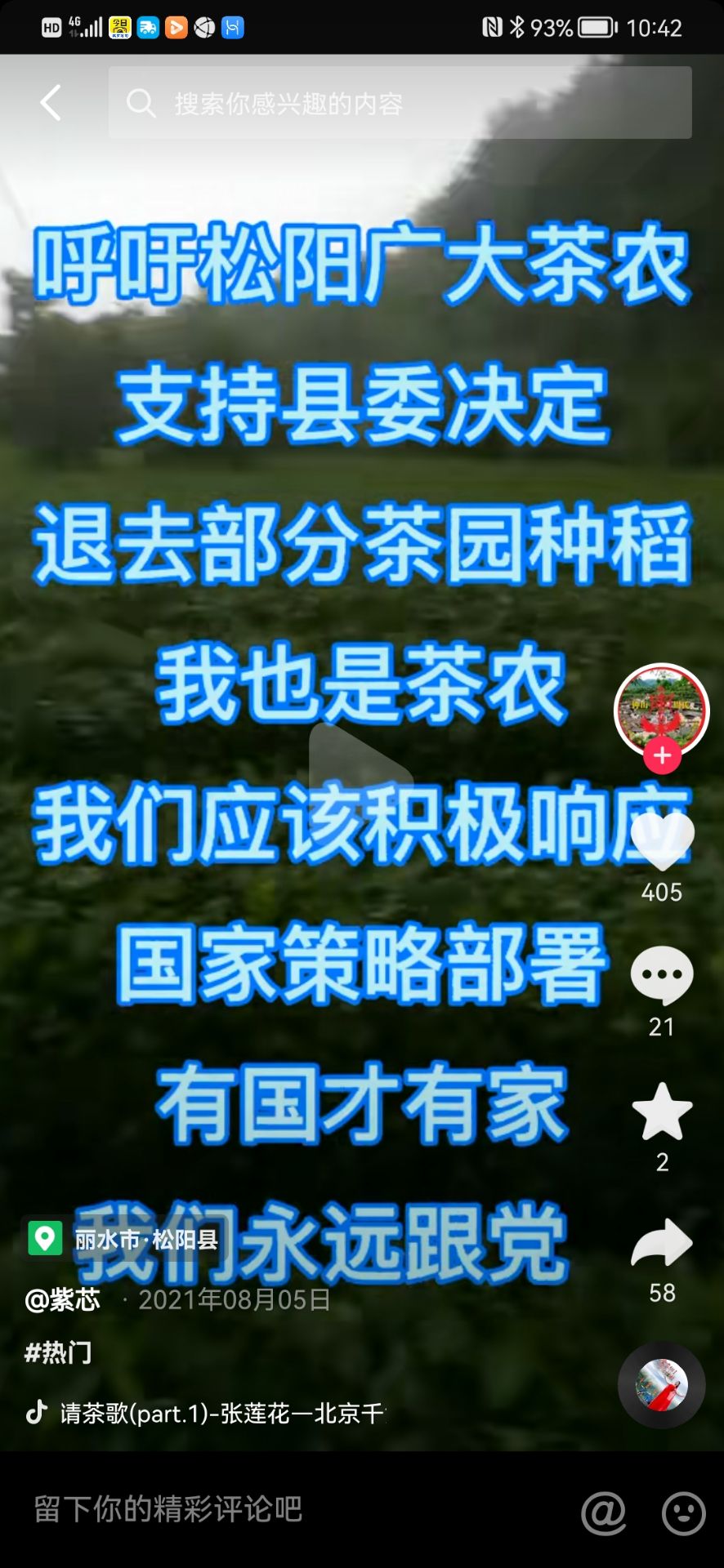Image resolution: width=724 pixels, height=1568 pixels.
Task: Like this video with the heart icon
Action: pos(662,843)
